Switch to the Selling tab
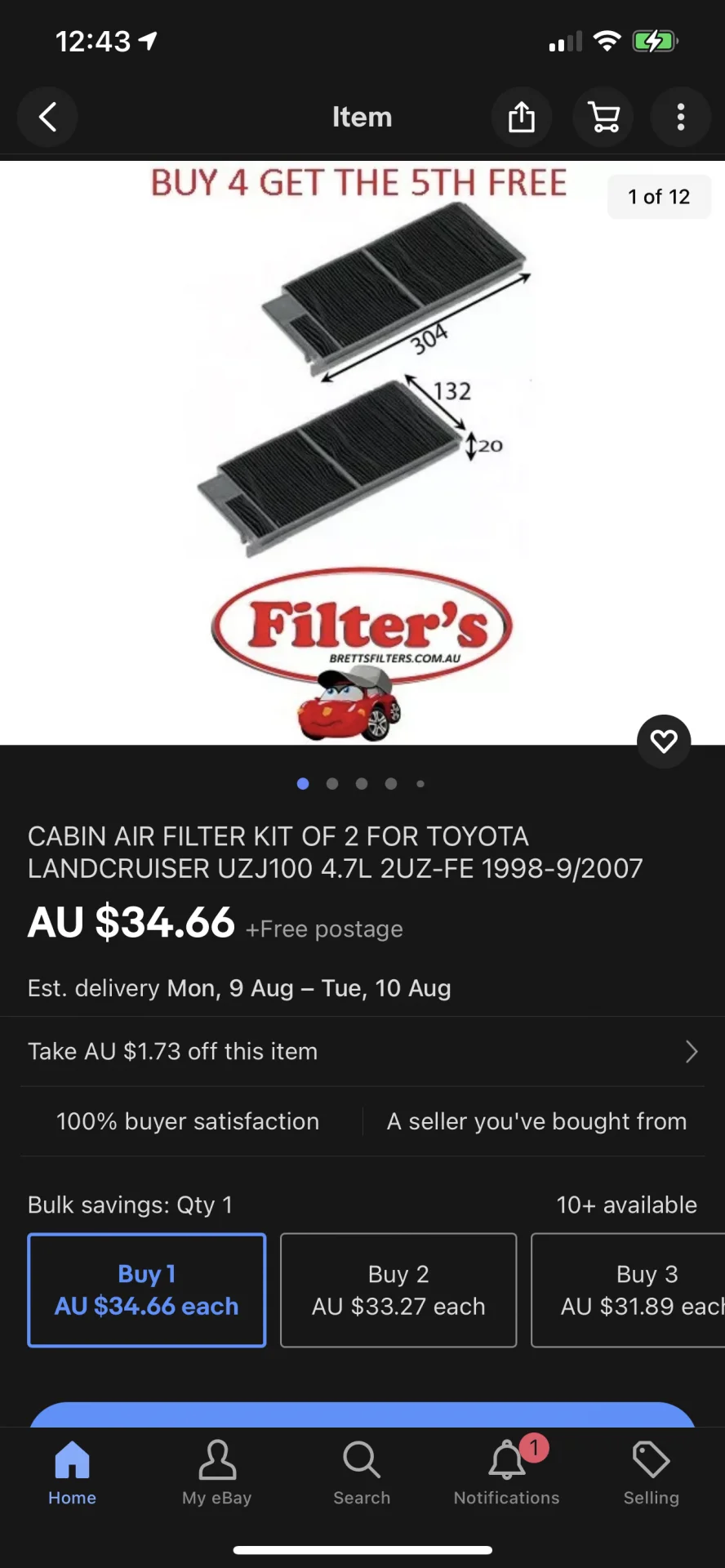Image resolution: width=725 pixels, height=1568 pixels. [652, 1472]
